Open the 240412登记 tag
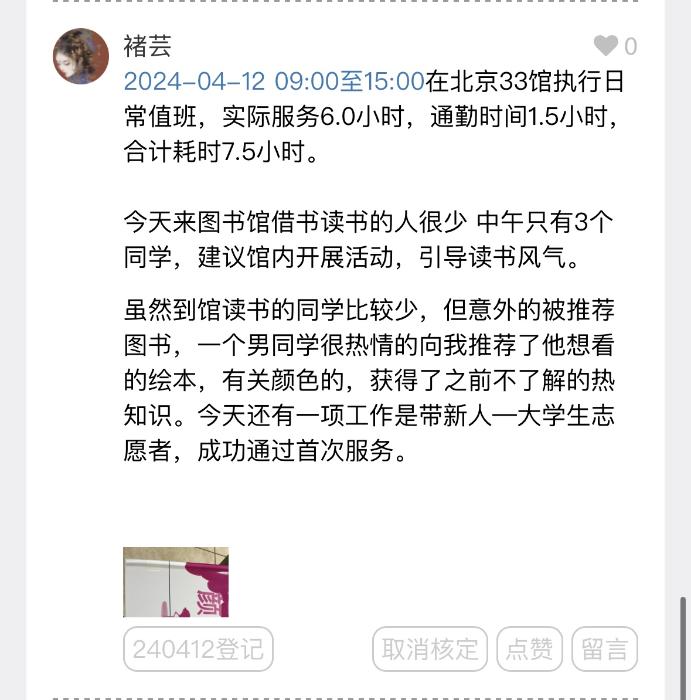Viewport: 691px width, 700px height. pos(198,649)
